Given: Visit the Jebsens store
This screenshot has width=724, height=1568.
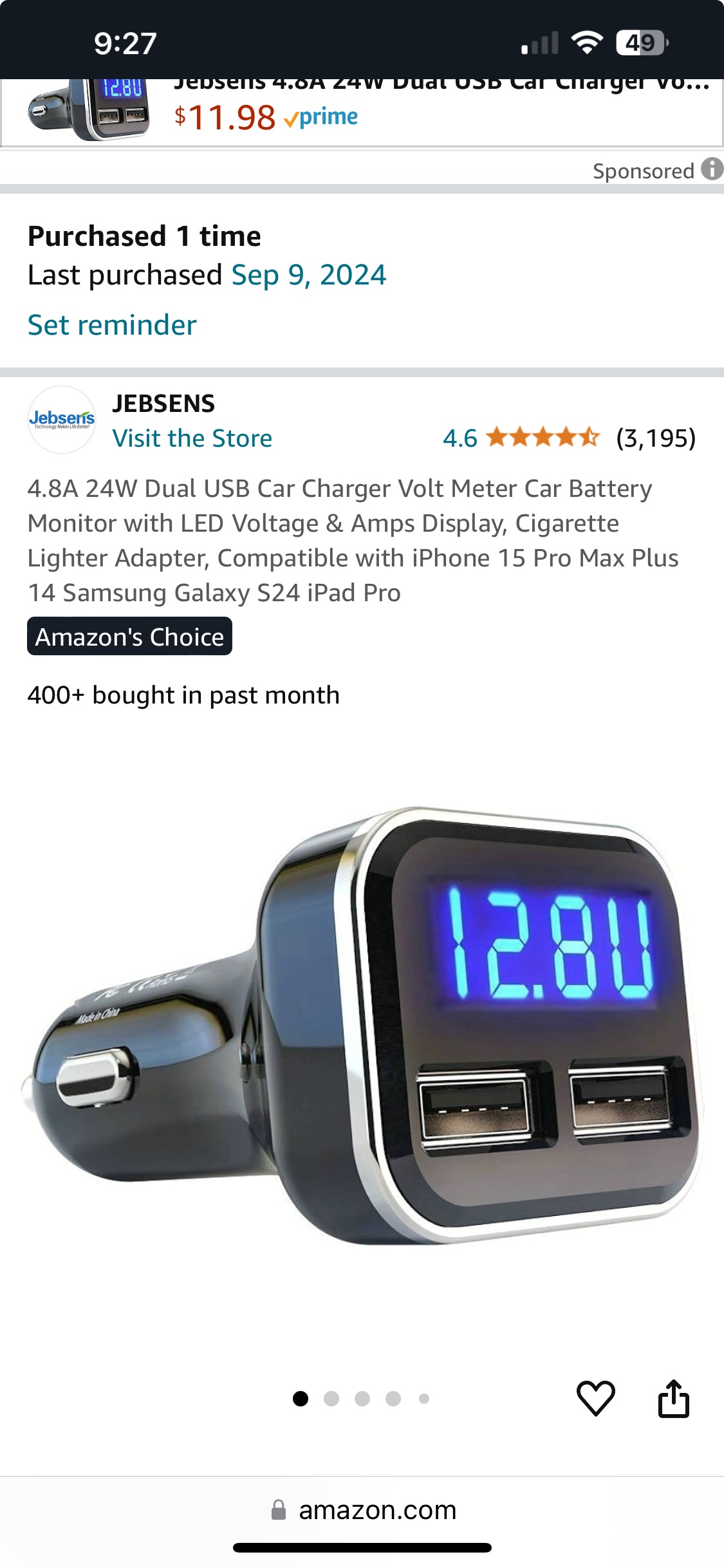Looking at the screenshot, I should (x=192, y=438).
